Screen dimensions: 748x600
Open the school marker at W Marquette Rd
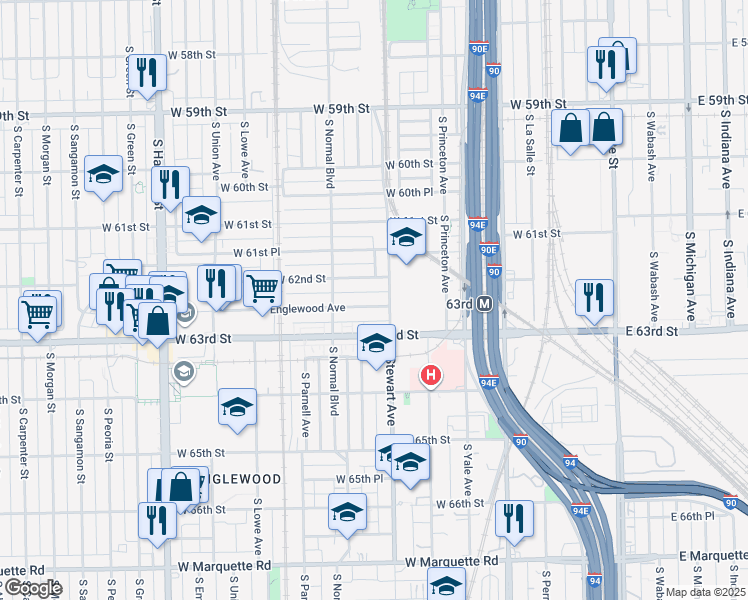[x=447, y=585]
